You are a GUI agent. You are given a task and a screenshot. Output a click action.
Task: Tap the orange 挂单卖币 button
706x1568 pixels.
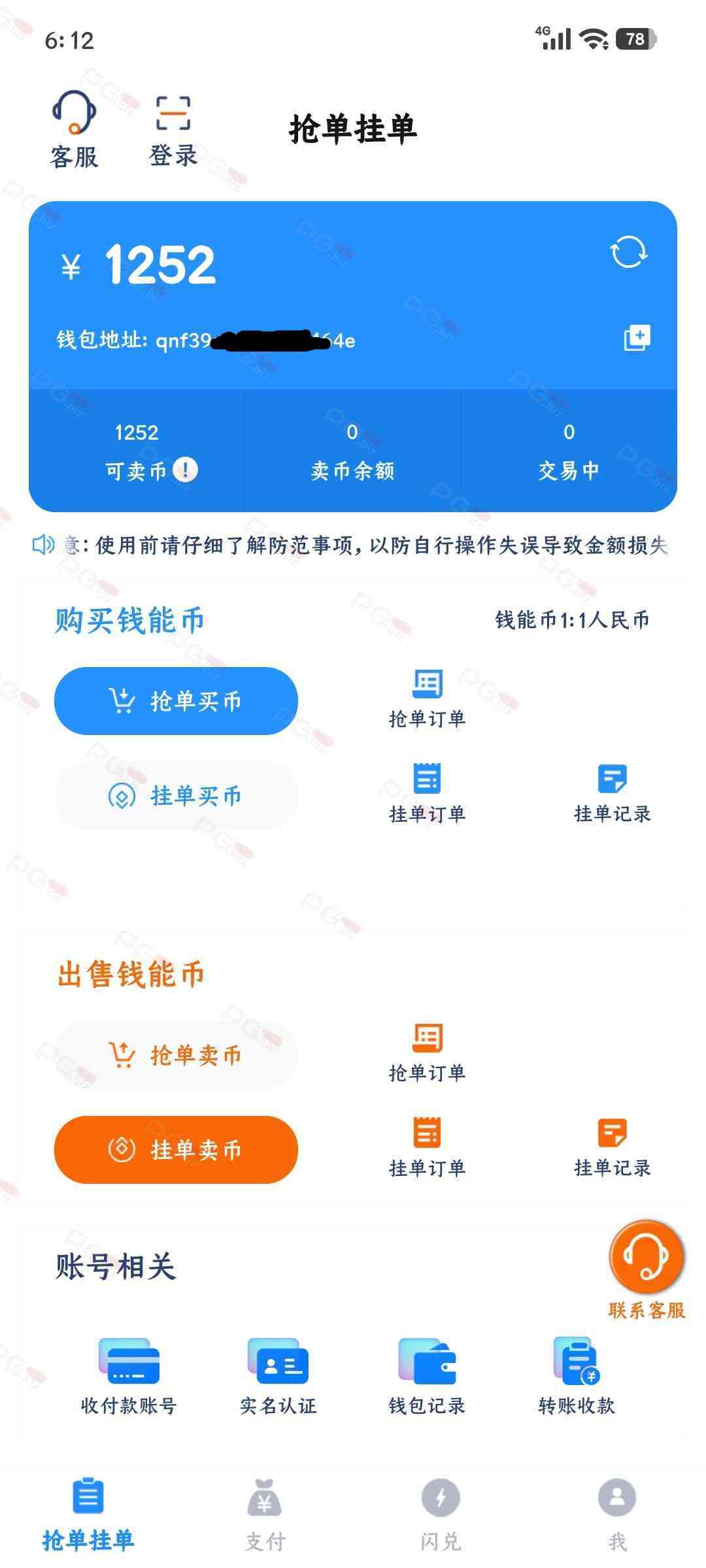click(176, 1149)
